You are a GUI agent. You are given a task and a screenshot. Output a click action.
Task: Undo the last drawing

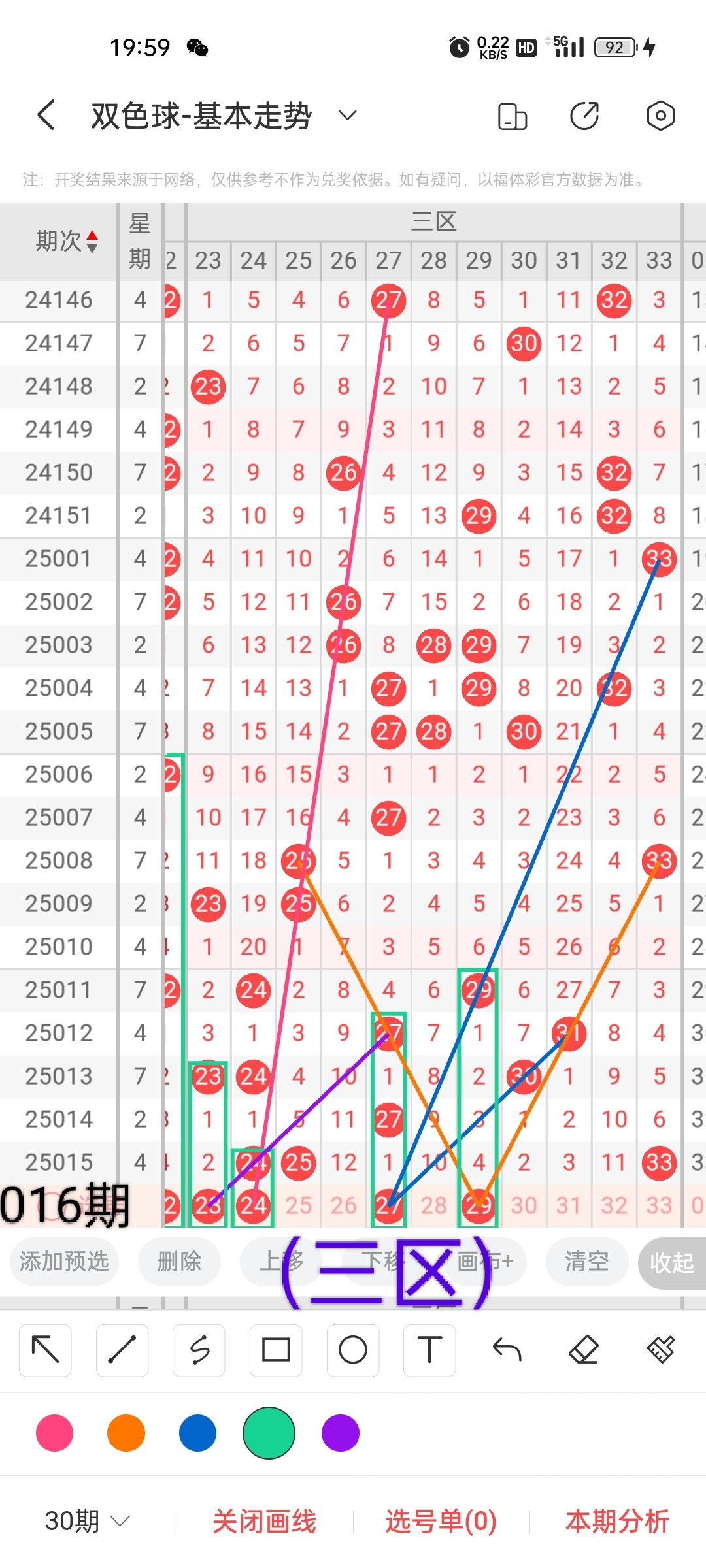[x=507, y=1350]
